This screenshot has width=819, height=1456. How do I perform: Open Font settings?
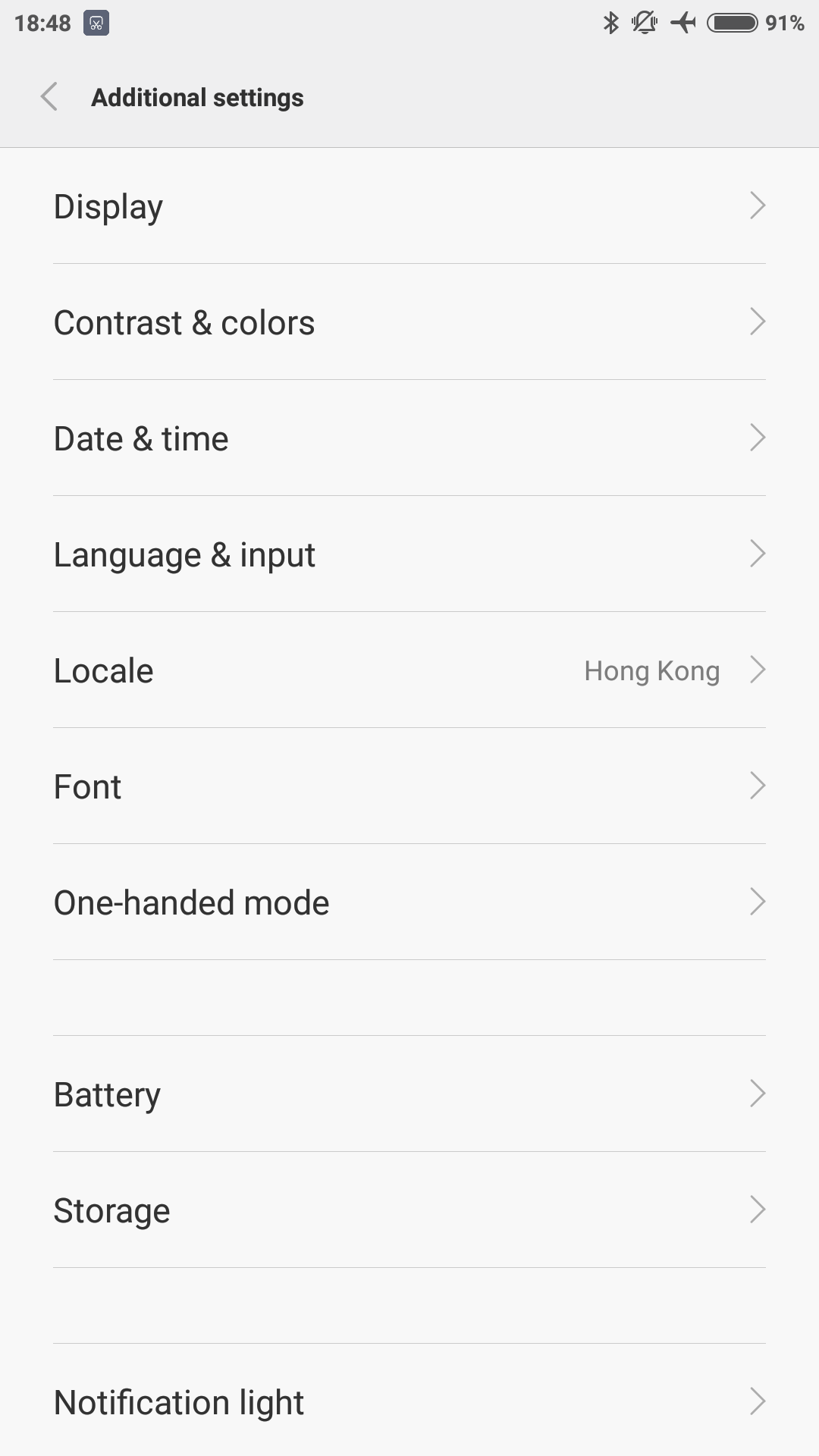click(x=409, y=786)
